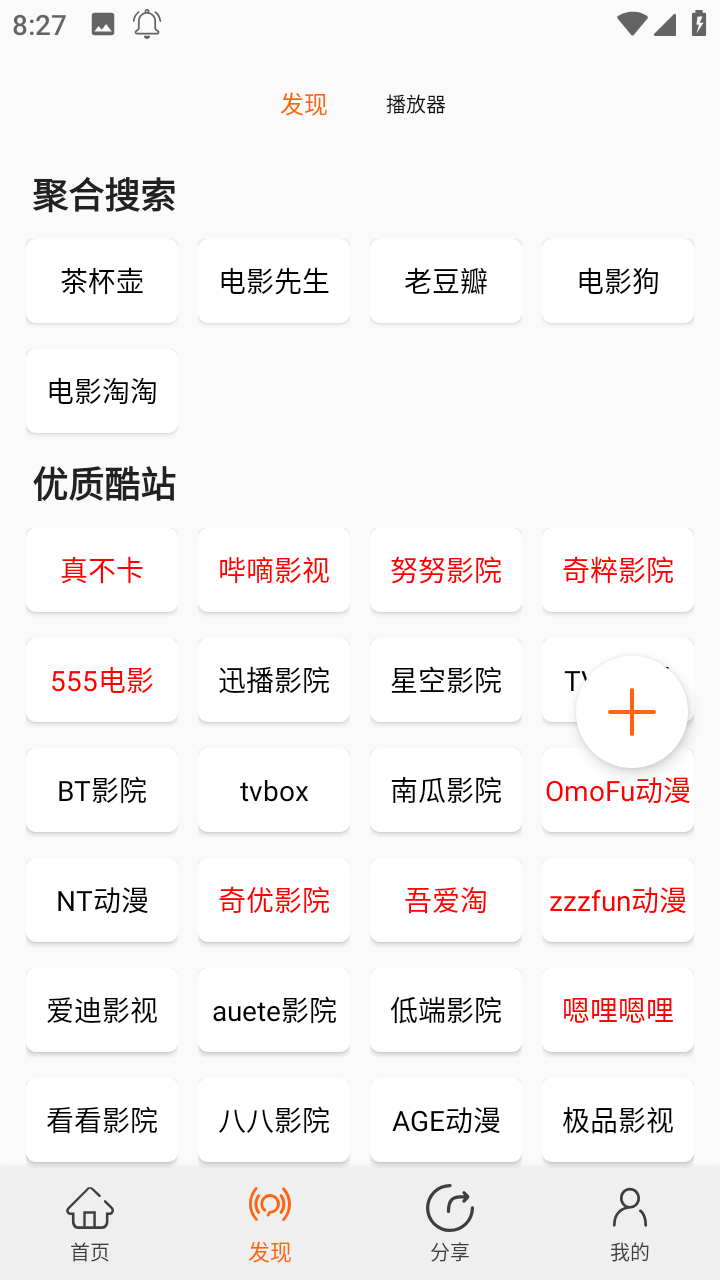The image size is (720, 1280).
Task: Tap the 低端影院 button
Action: tap(446, 1010)
